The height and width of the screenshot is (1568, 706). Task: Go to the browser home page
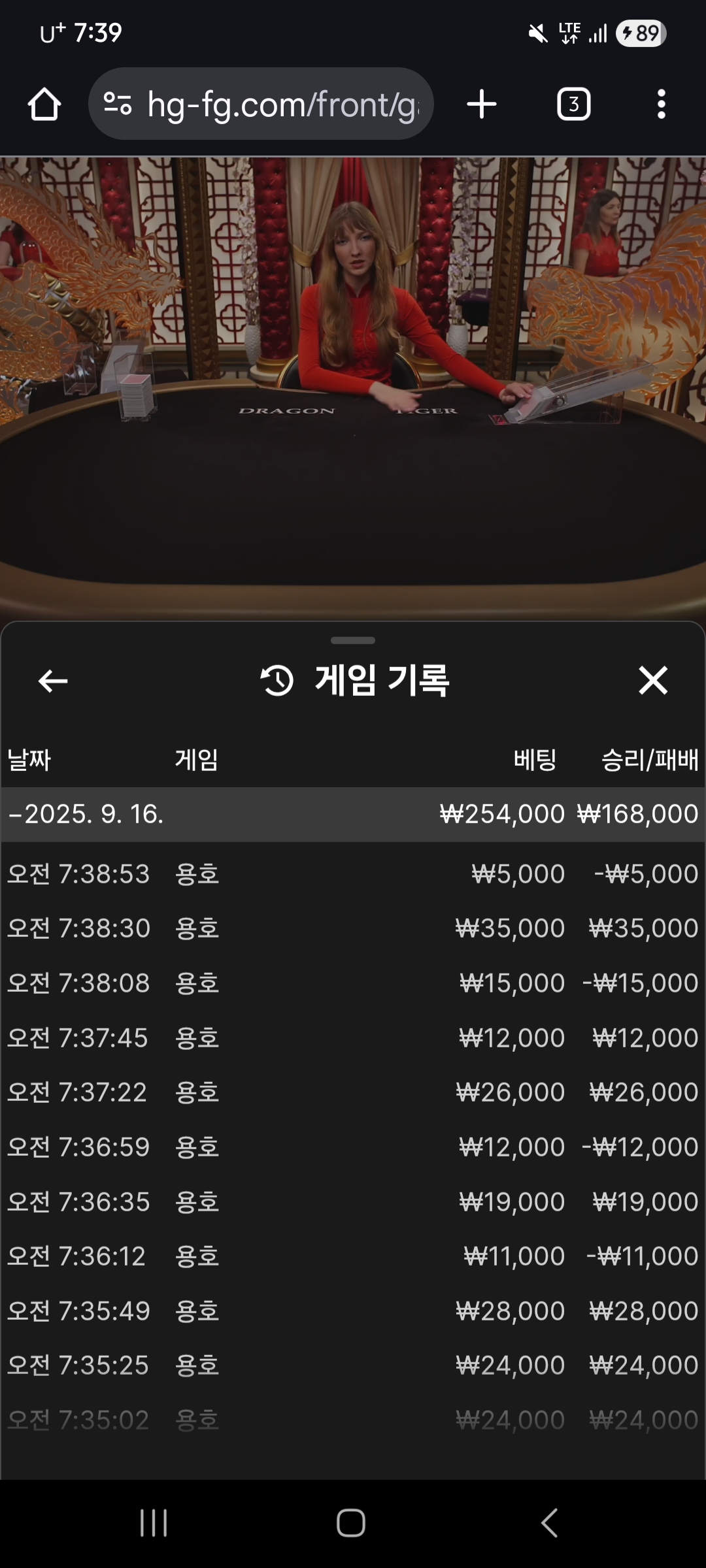44,105
